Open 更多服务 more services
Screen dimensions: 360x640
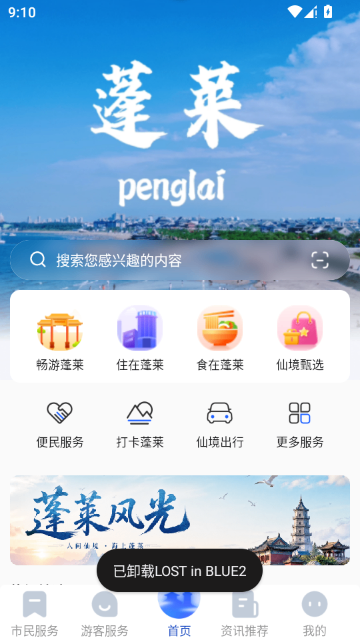click(x=300, y=424)
